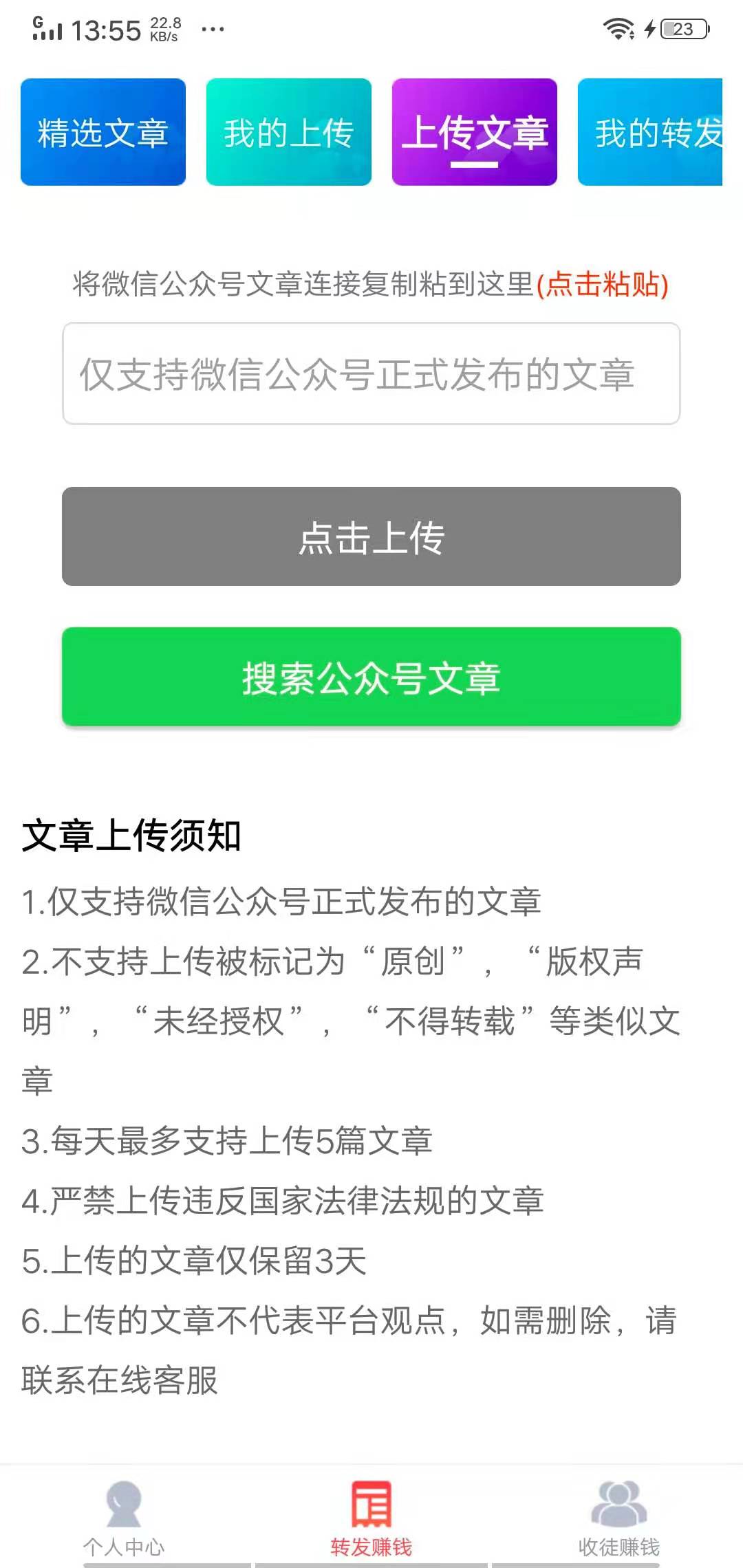Open the 上传文章 tab
This screenshot has height=1568, width=743.
476,132
